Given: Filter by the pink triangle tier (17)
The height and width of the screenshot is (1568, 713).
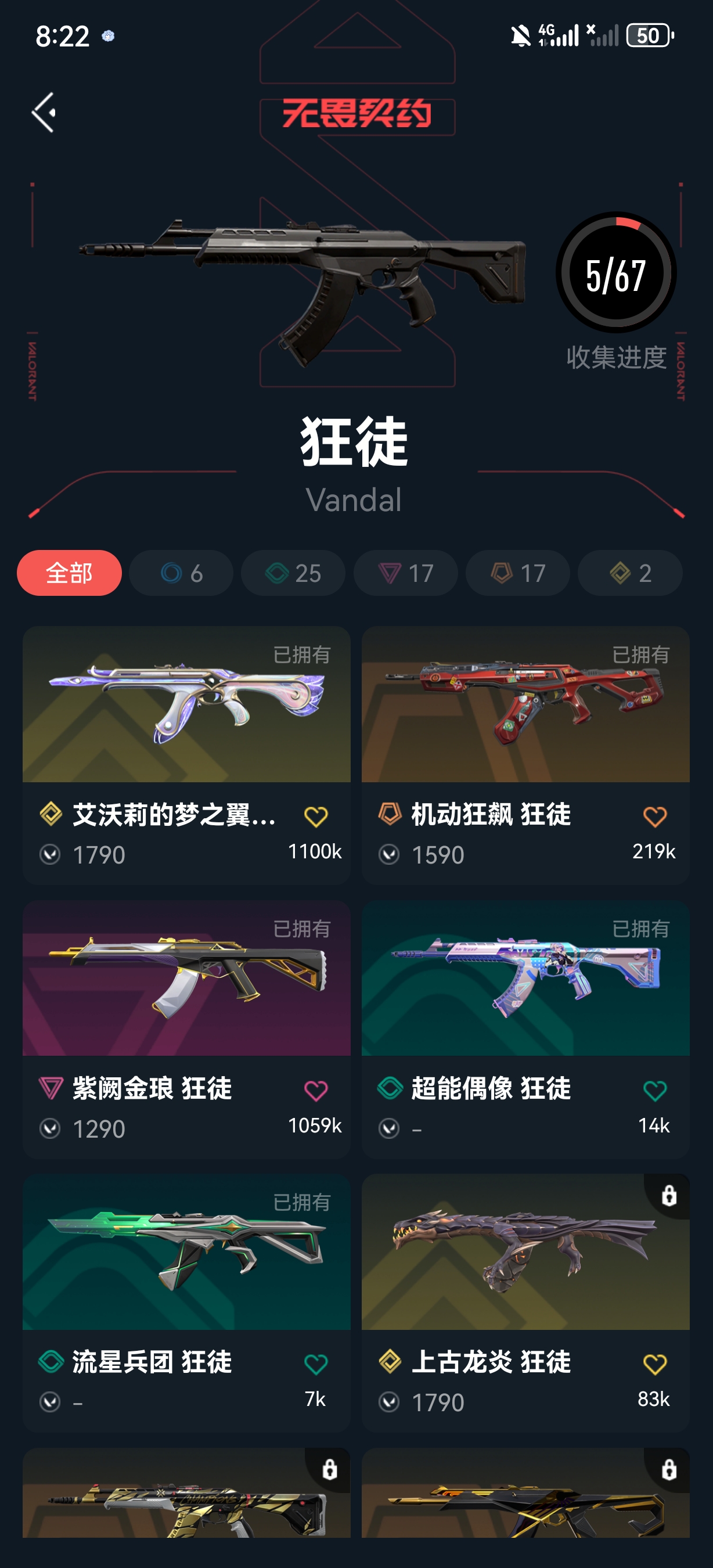Looking at the screenshot, I should tap(406, 573).
